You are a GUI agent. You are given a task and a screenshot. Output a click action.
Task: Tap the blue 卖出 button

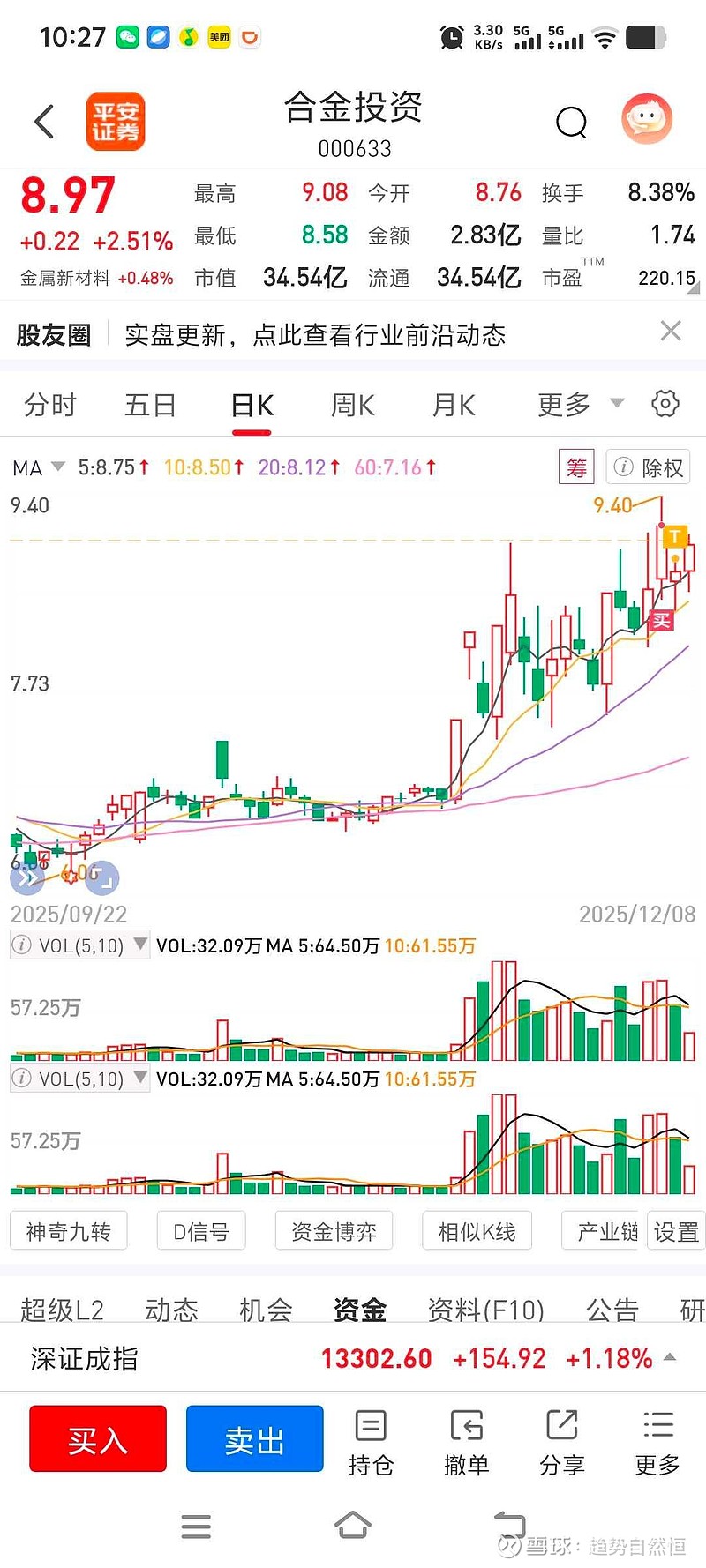click(254, 1439)
